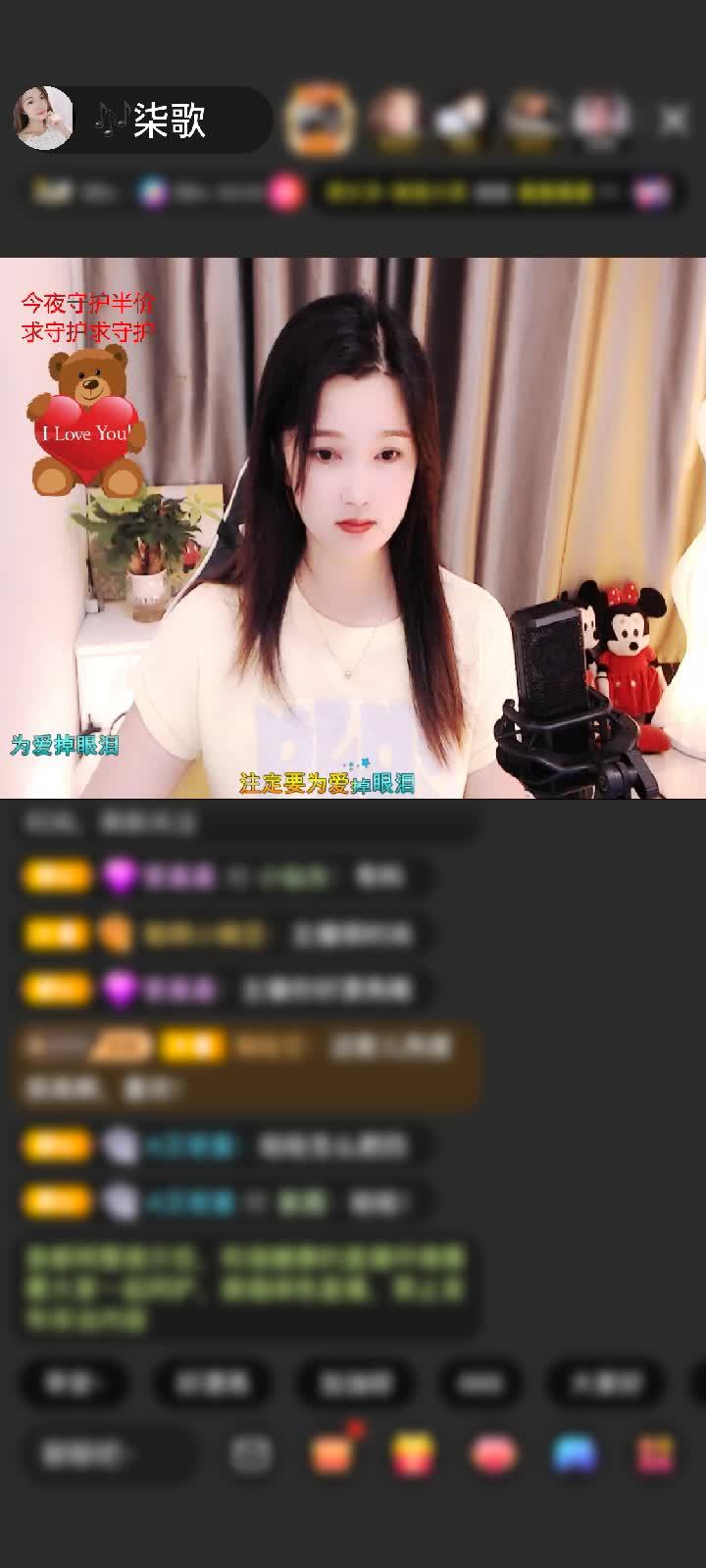Open the orange icon with the red dot
The height and width of the screenshot is (1568, 706).
[331, 1454]
